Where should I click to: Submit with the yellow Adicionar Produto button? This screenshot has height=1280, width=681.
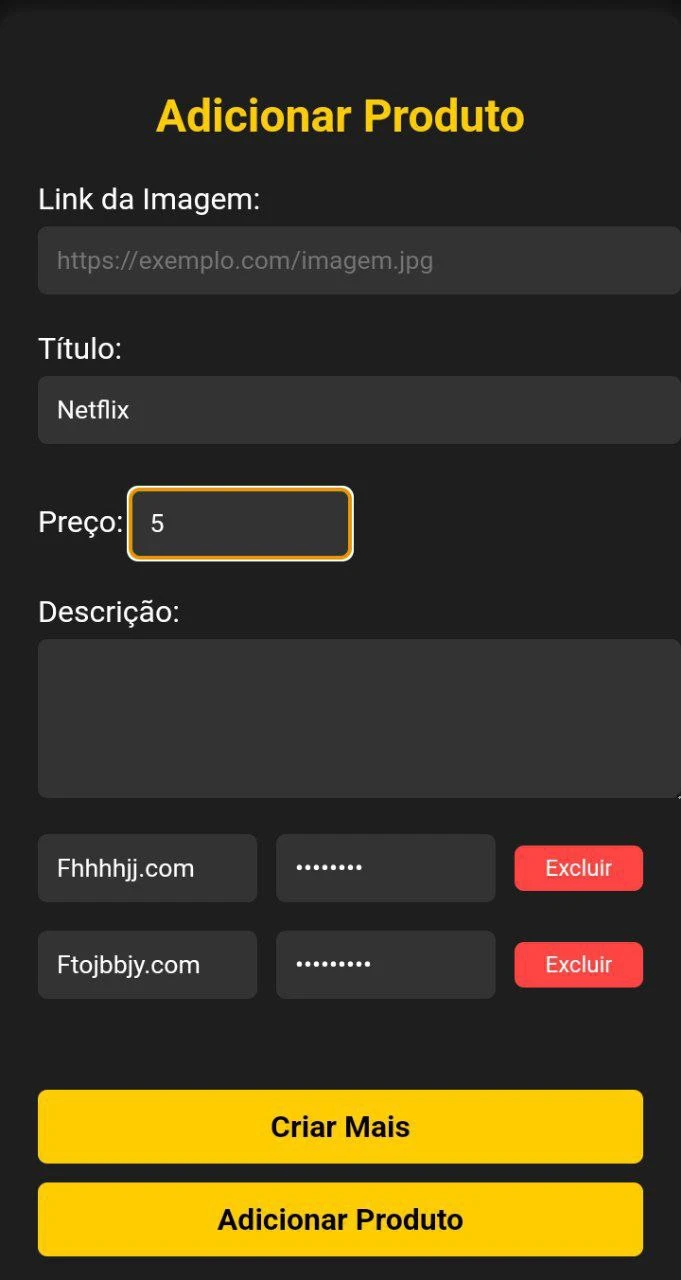[340, 1219]
